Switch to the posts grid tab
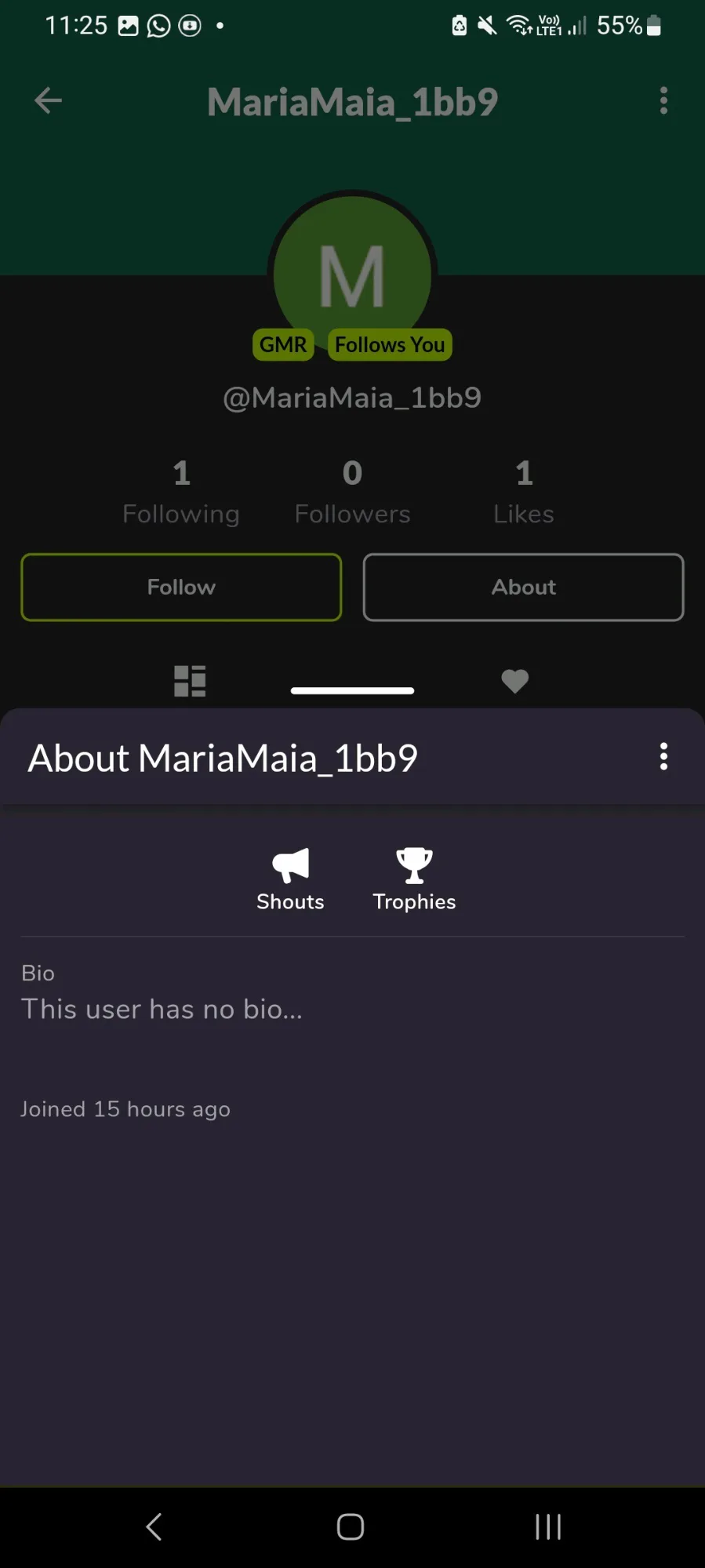This screenshot has width=705, height=1568. [x=190, y=681]
